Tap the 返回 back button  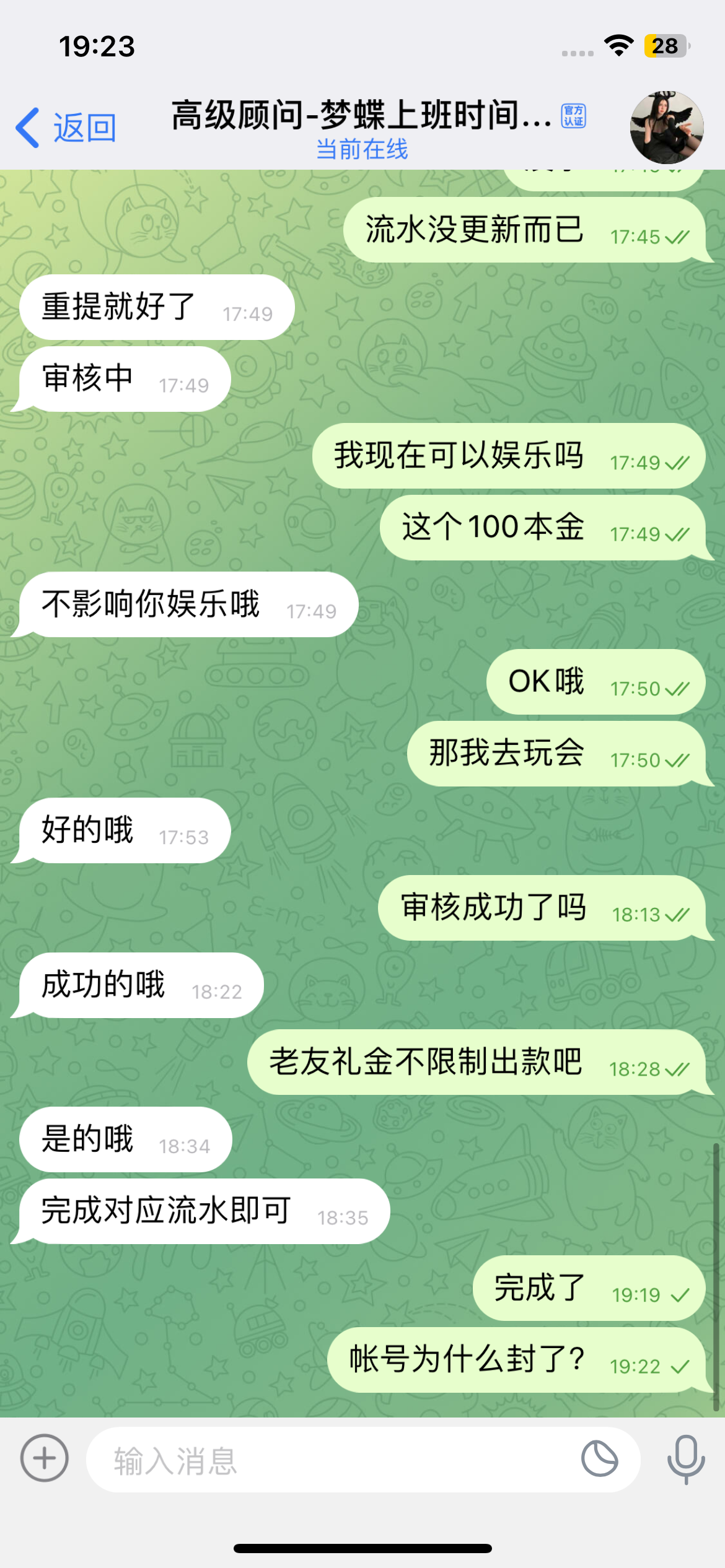coord(82,126)
